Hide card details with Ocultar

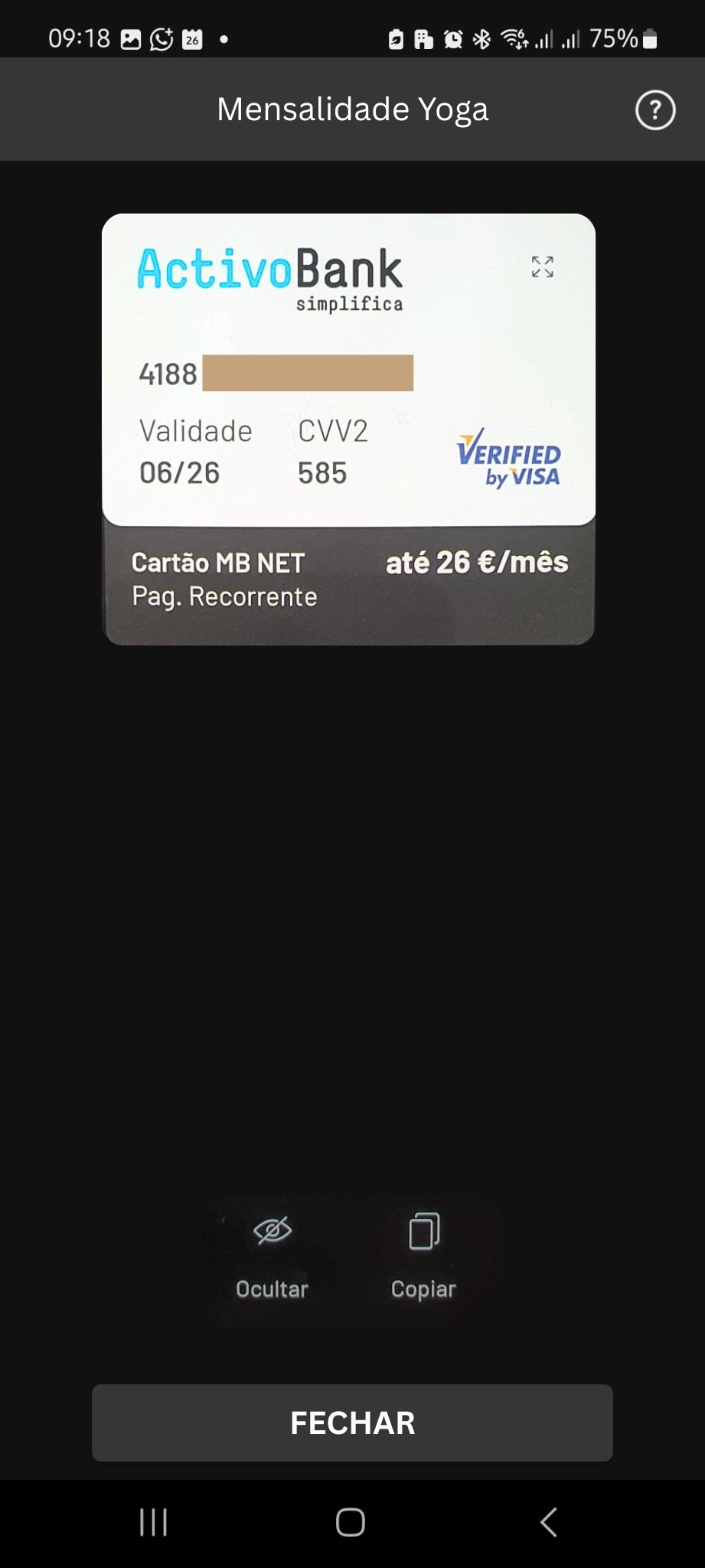[273, 1254]
